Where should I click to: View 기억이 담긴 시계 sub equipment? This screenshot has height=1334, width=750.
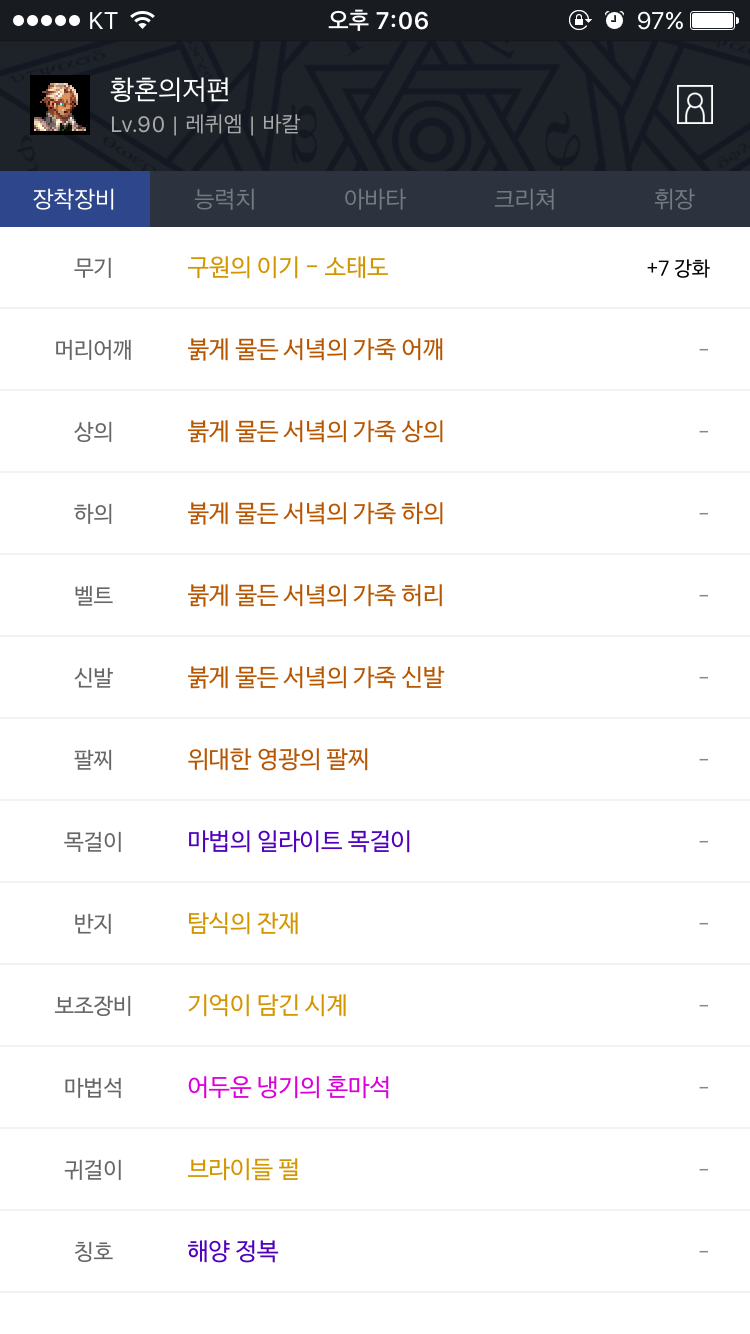point(375,1006)
